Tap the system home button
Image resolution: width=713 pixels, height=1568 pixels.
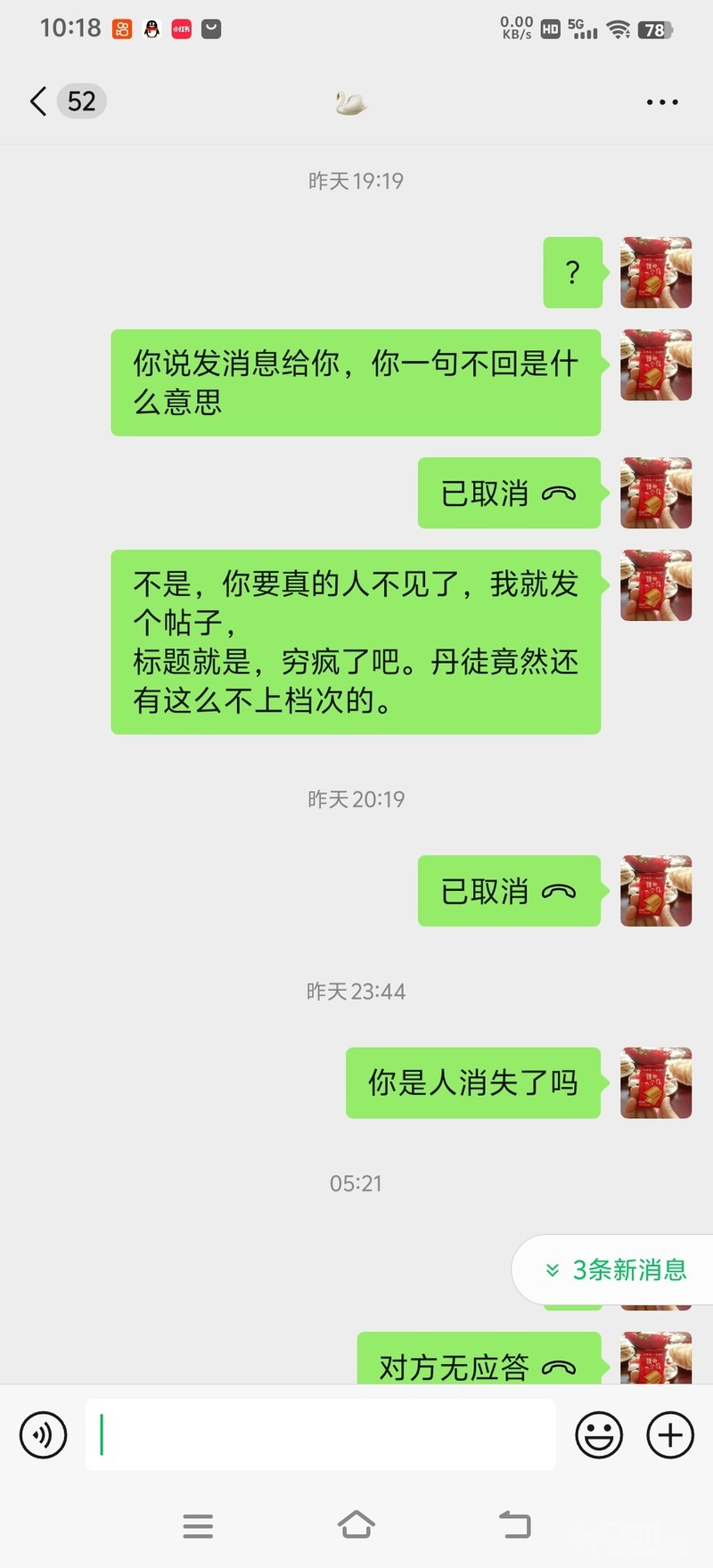pos(356,1526)
